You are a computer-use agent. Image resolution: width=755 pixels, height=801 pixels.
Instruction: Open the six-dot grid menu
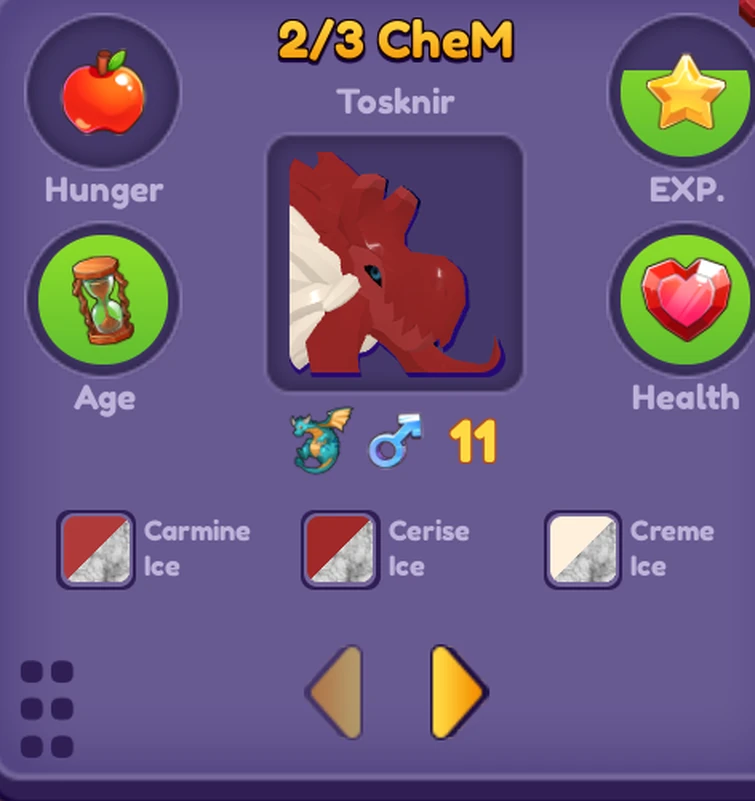pyautogui.click(x=47, y=708)
